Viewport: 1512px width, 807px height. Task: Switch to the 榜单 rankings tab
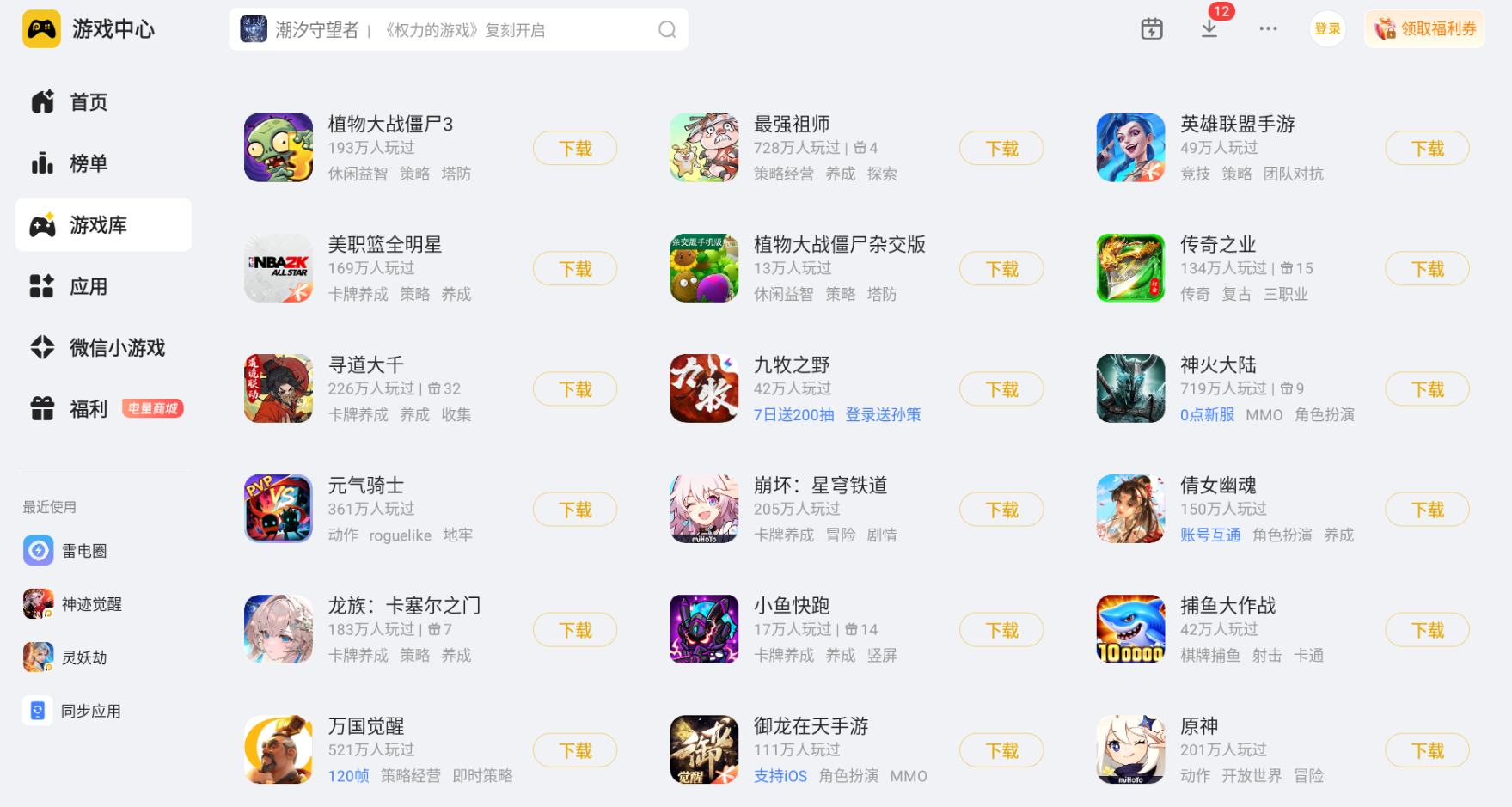pos(89,163)
